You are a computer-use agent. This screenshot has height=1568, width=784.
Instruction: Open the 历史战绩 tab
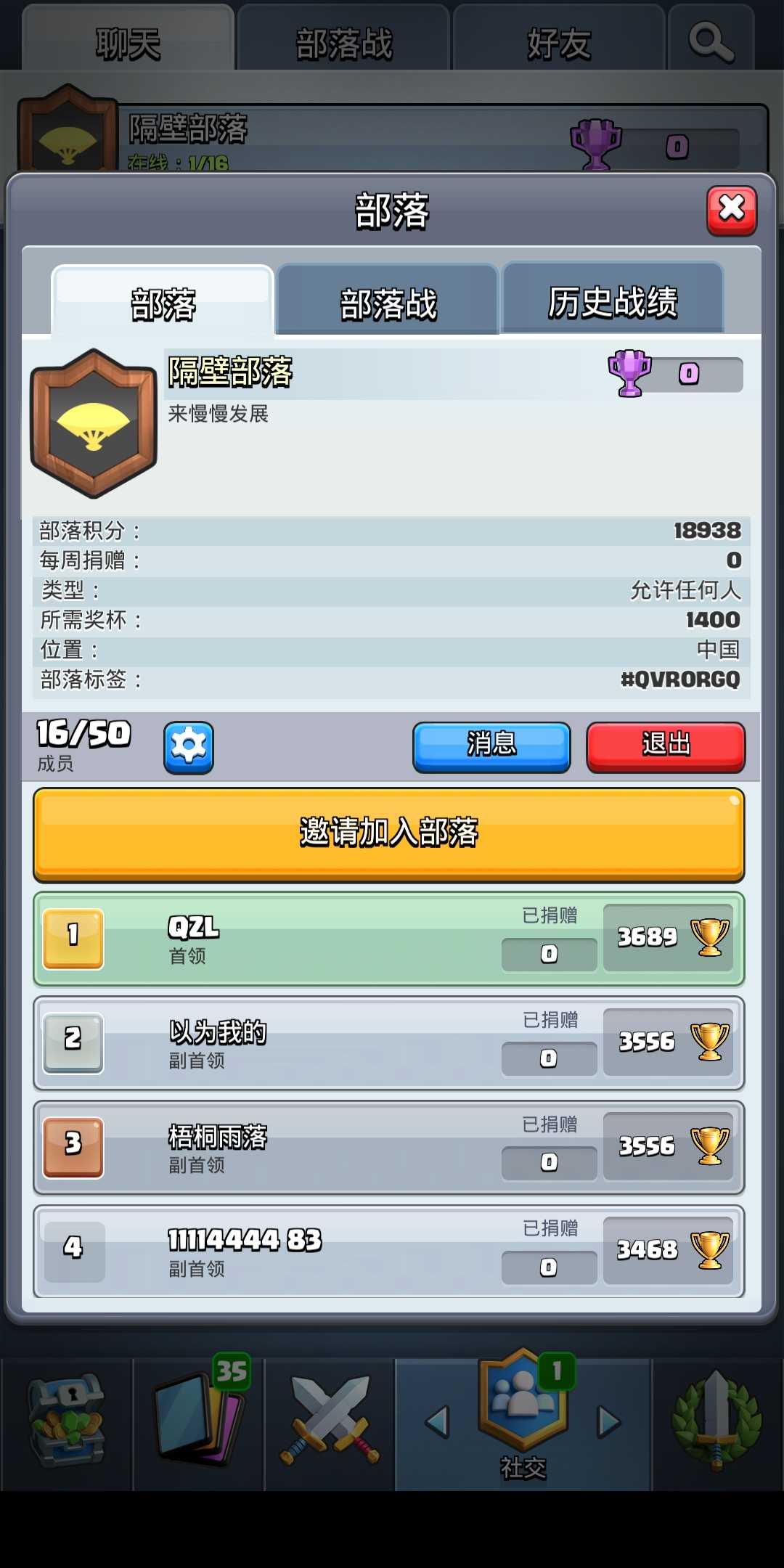pyautogui.click(x=613, y=301)
